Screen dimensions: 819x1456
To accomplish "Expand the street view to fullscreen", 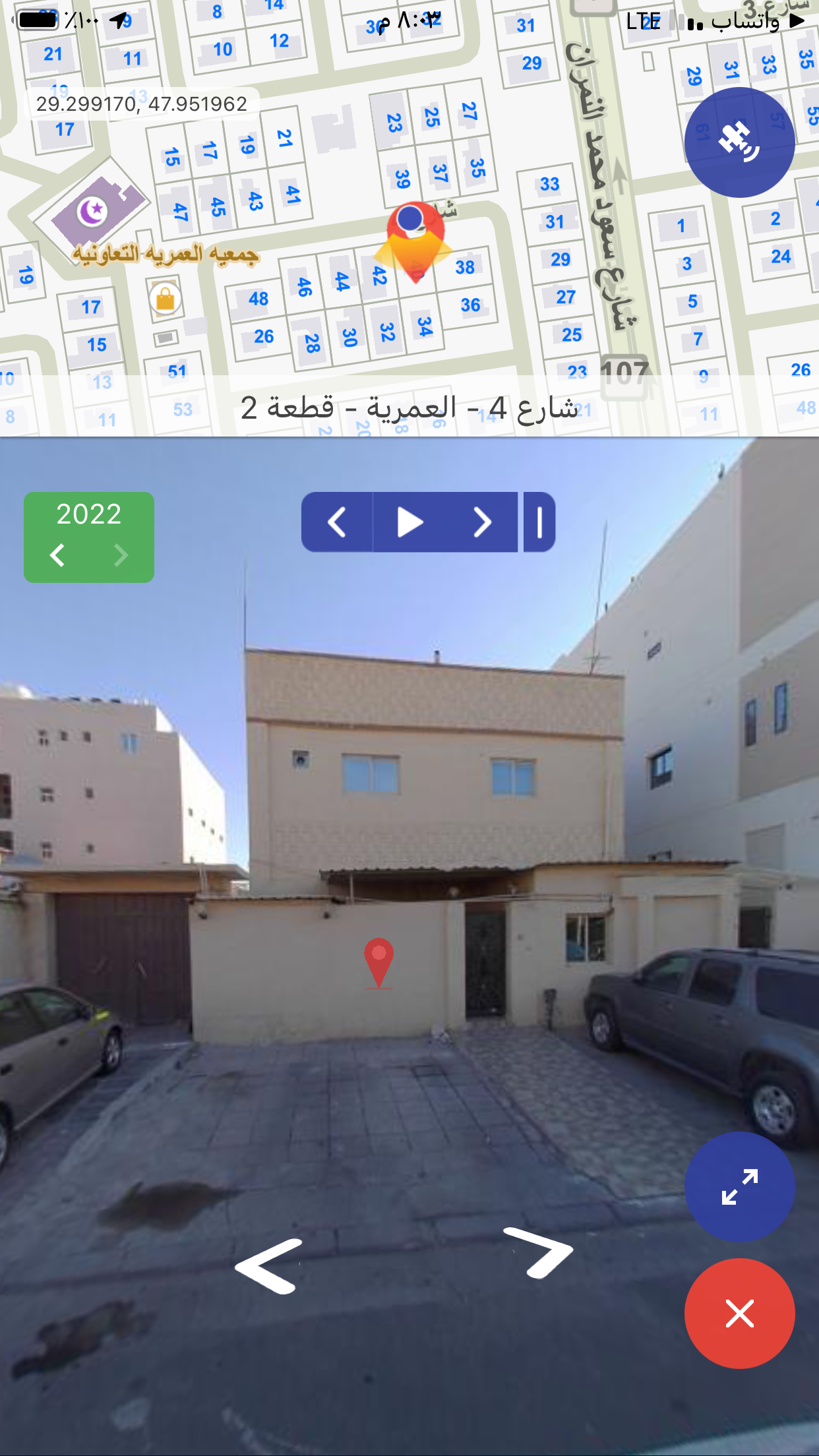I will pyautogui.click(x=739, y=1187).
